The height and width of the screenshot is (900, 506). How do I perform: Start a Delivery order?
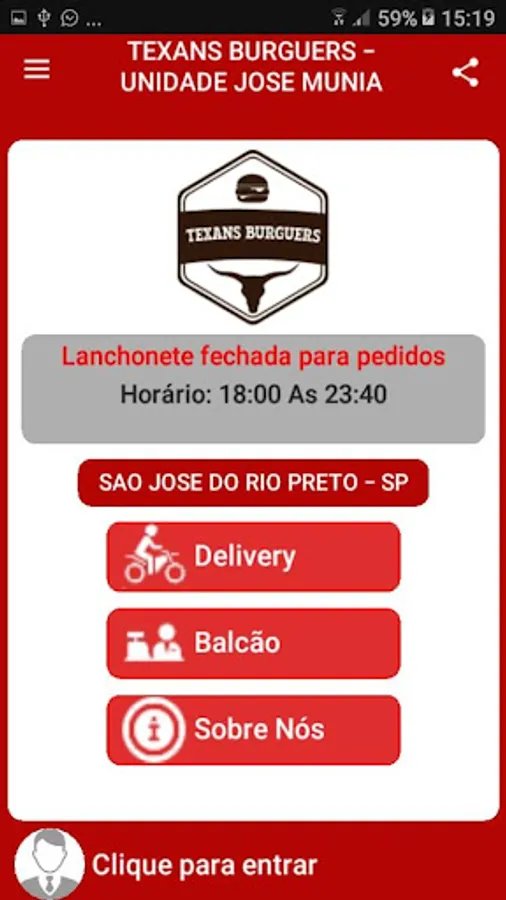(253, 556)
